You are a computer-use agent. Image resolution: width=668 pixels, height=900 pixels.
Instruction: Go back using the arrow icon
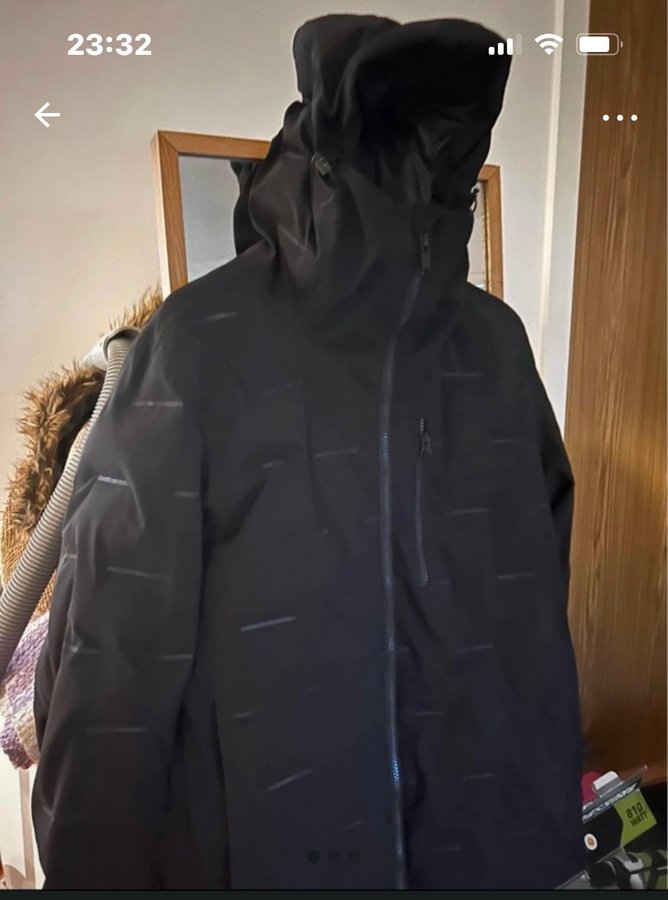click(47, 115)
